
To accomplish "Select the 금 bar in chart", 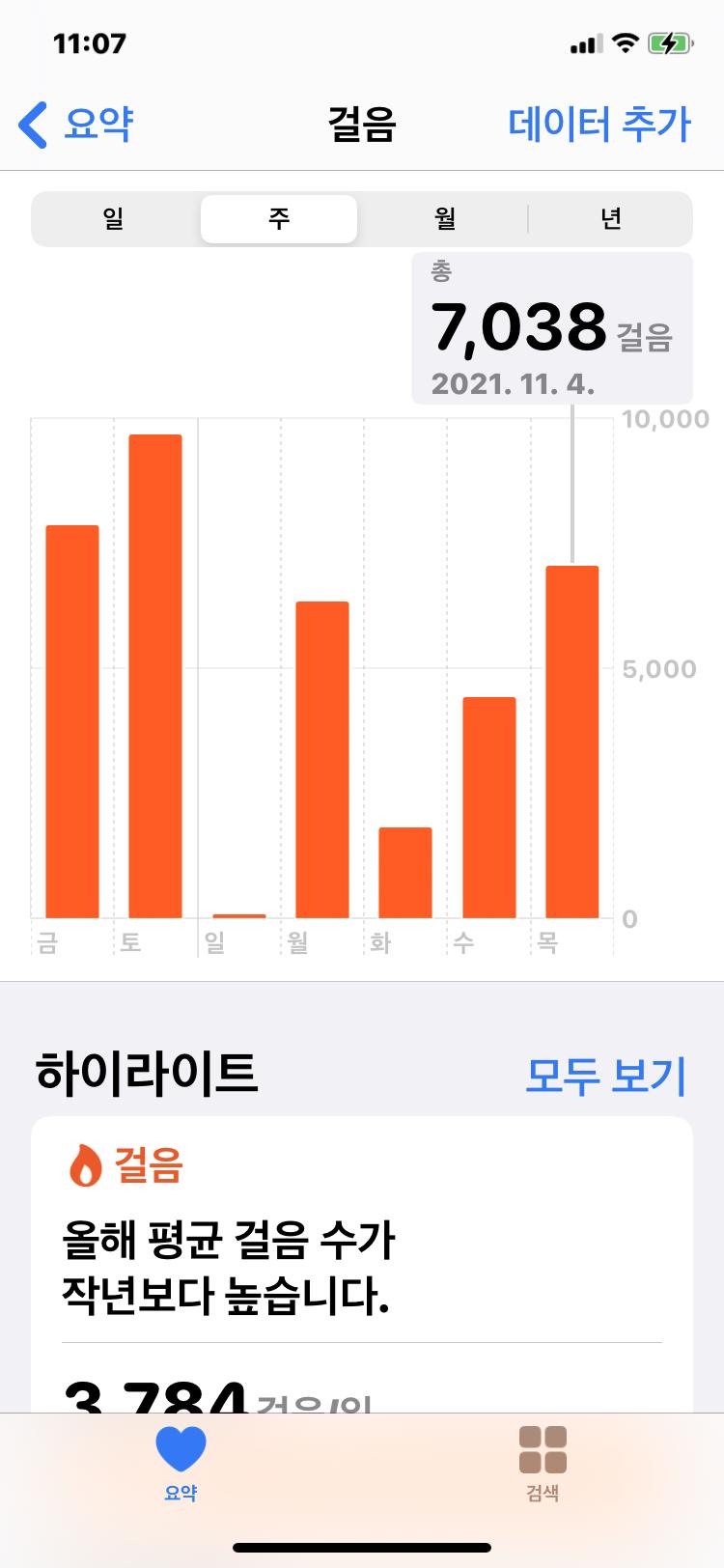I will [72, 721].
